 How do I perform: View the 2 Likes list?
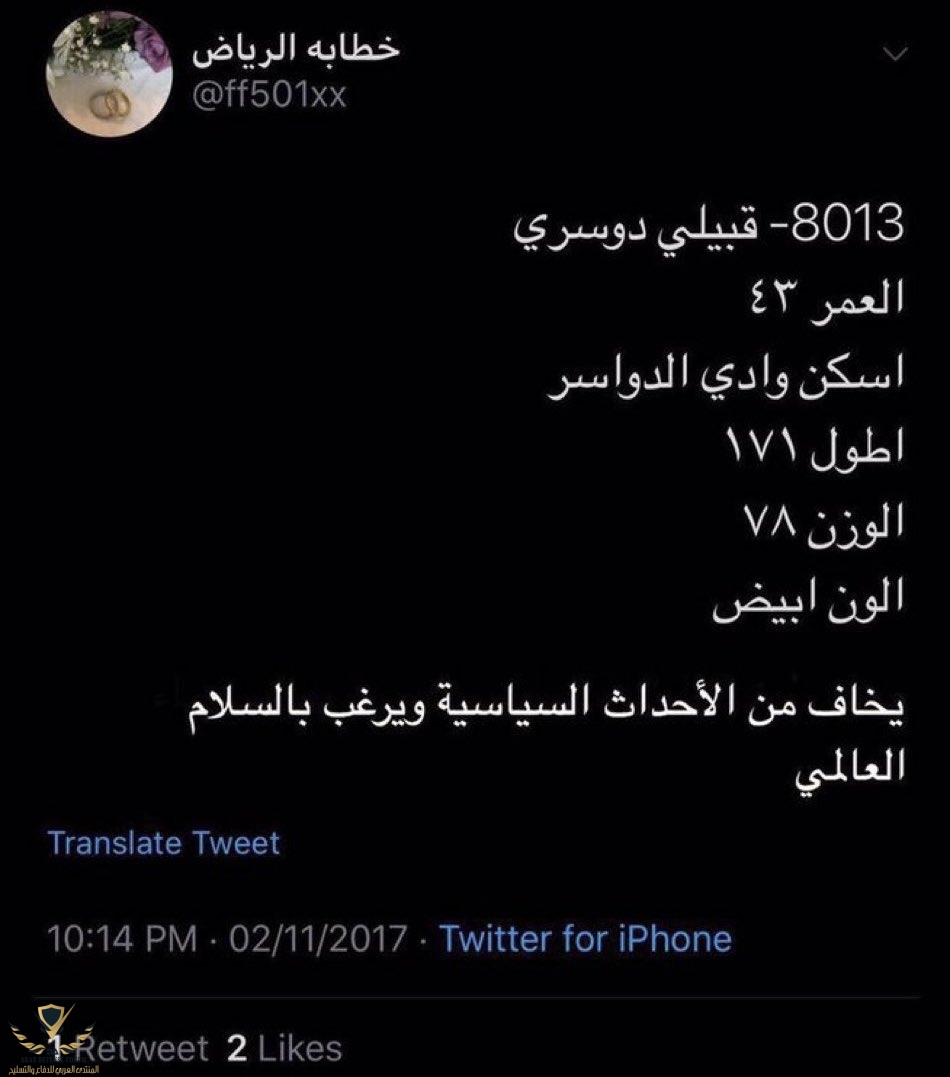pos(285,1048)
